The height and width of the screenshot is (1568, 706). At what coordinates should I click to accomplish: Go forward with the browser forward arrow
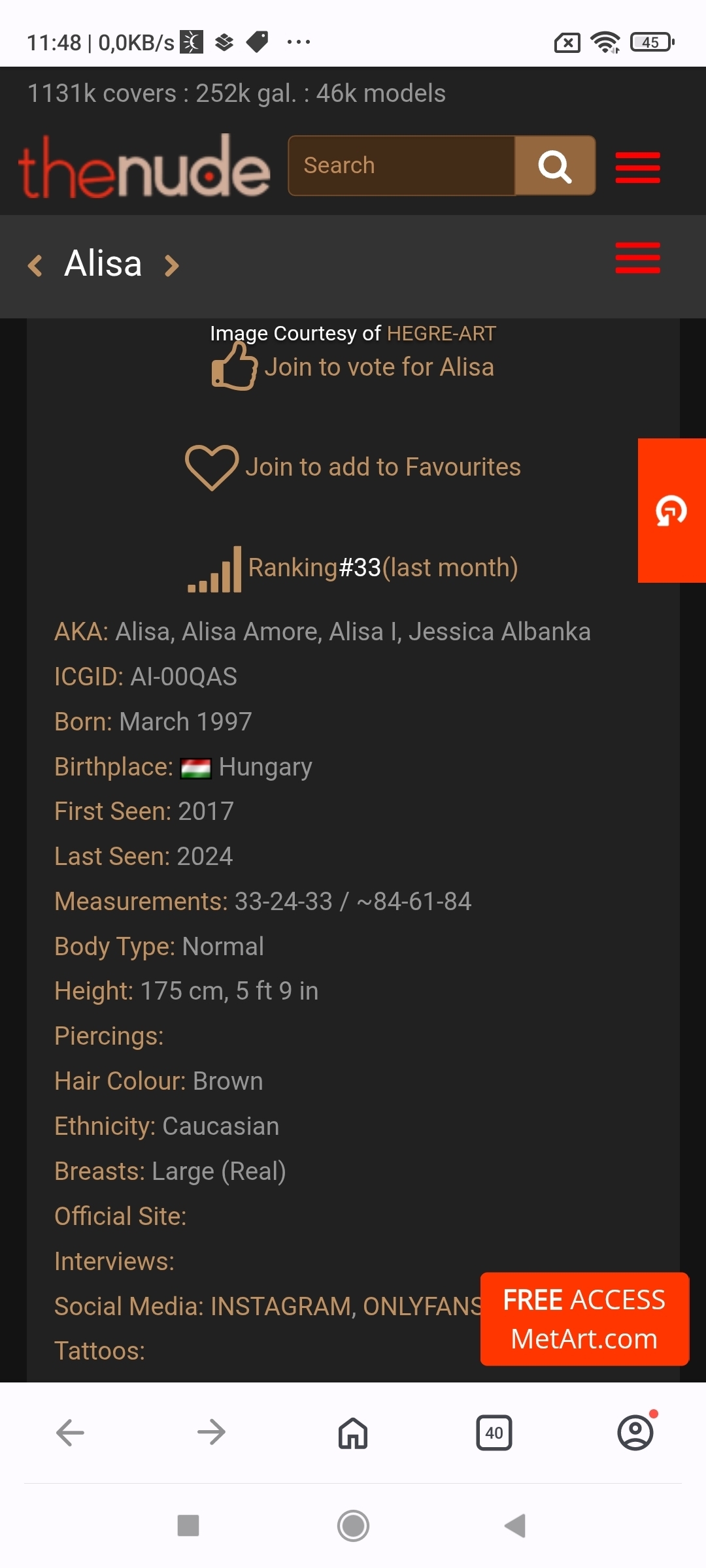pyautogui.click(x=211, y=1433)
